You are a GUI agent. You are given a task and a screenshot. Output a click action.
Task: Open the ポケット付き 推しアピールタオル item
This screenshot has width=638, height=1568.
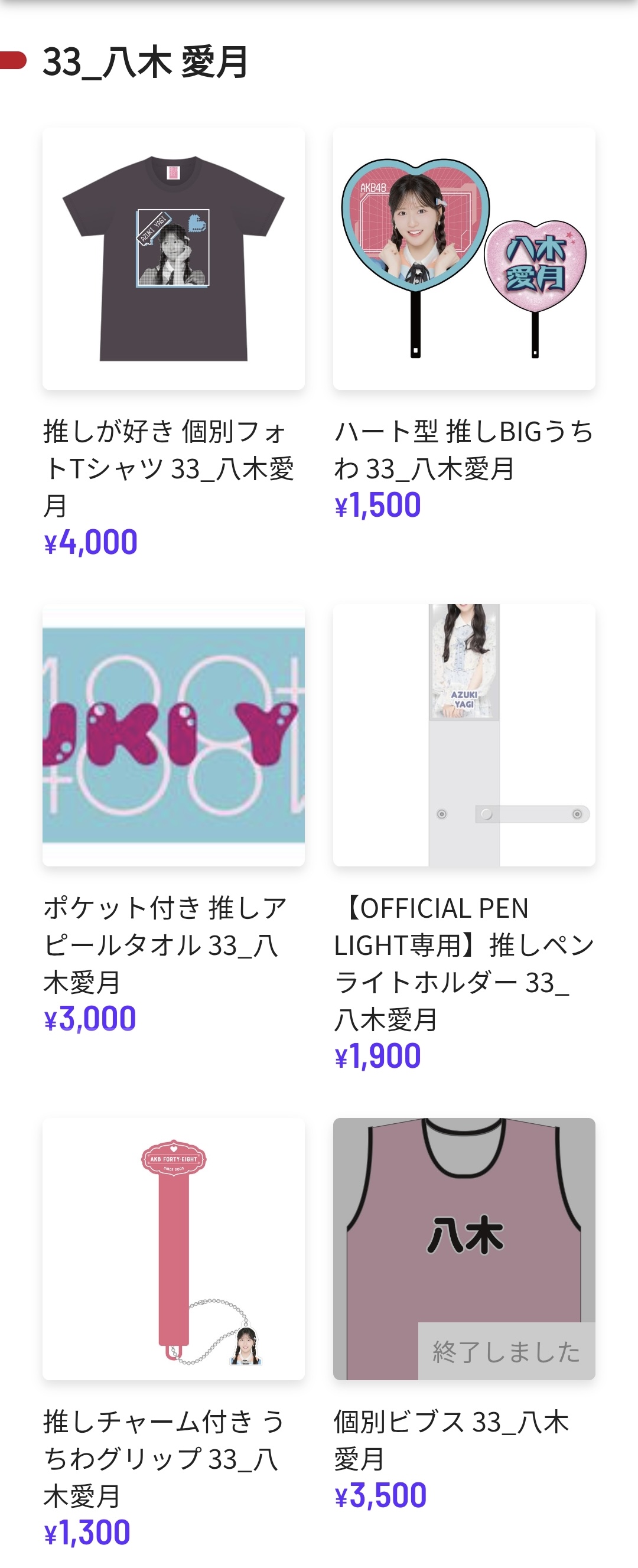pyautogui.click(x=174, y=735)
